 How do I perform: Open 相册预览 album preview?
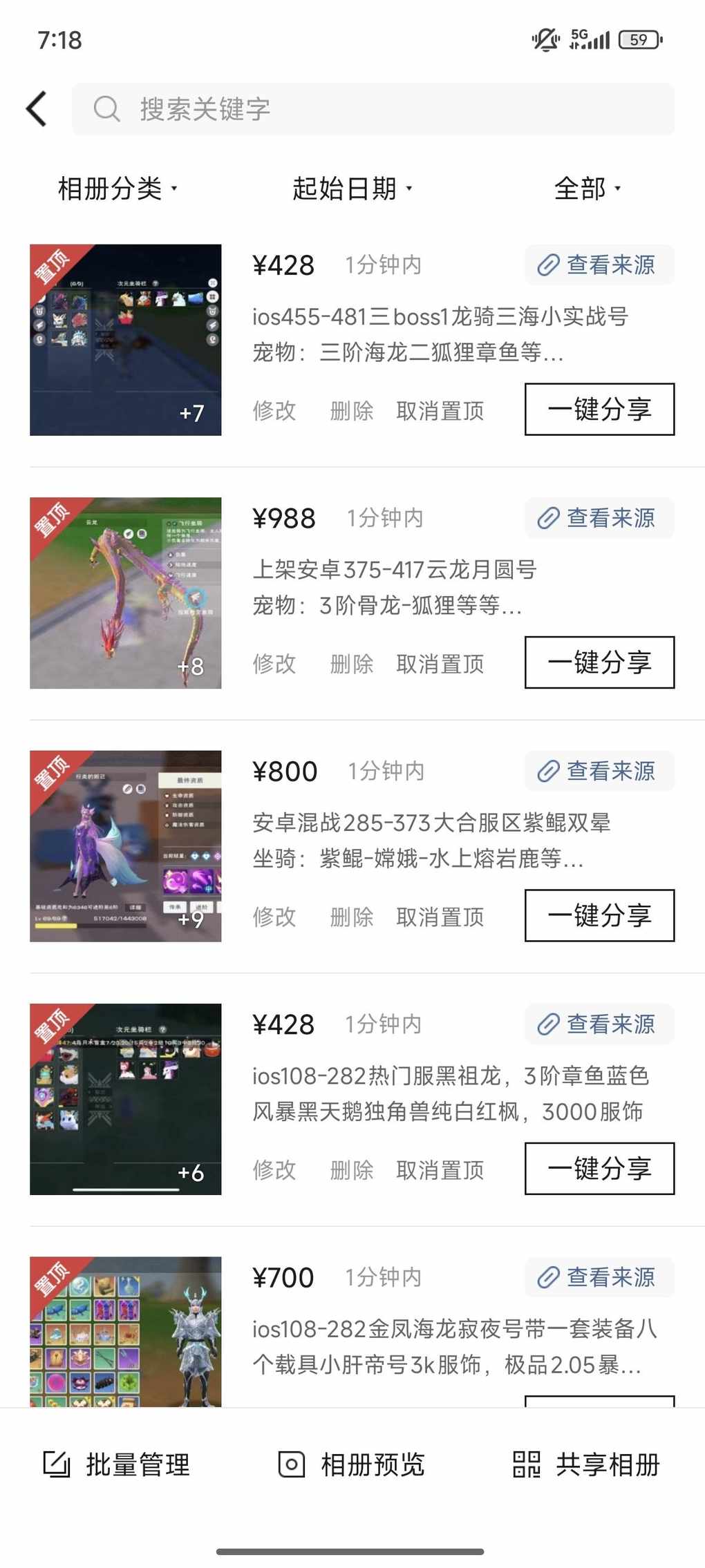(352, 1464)
